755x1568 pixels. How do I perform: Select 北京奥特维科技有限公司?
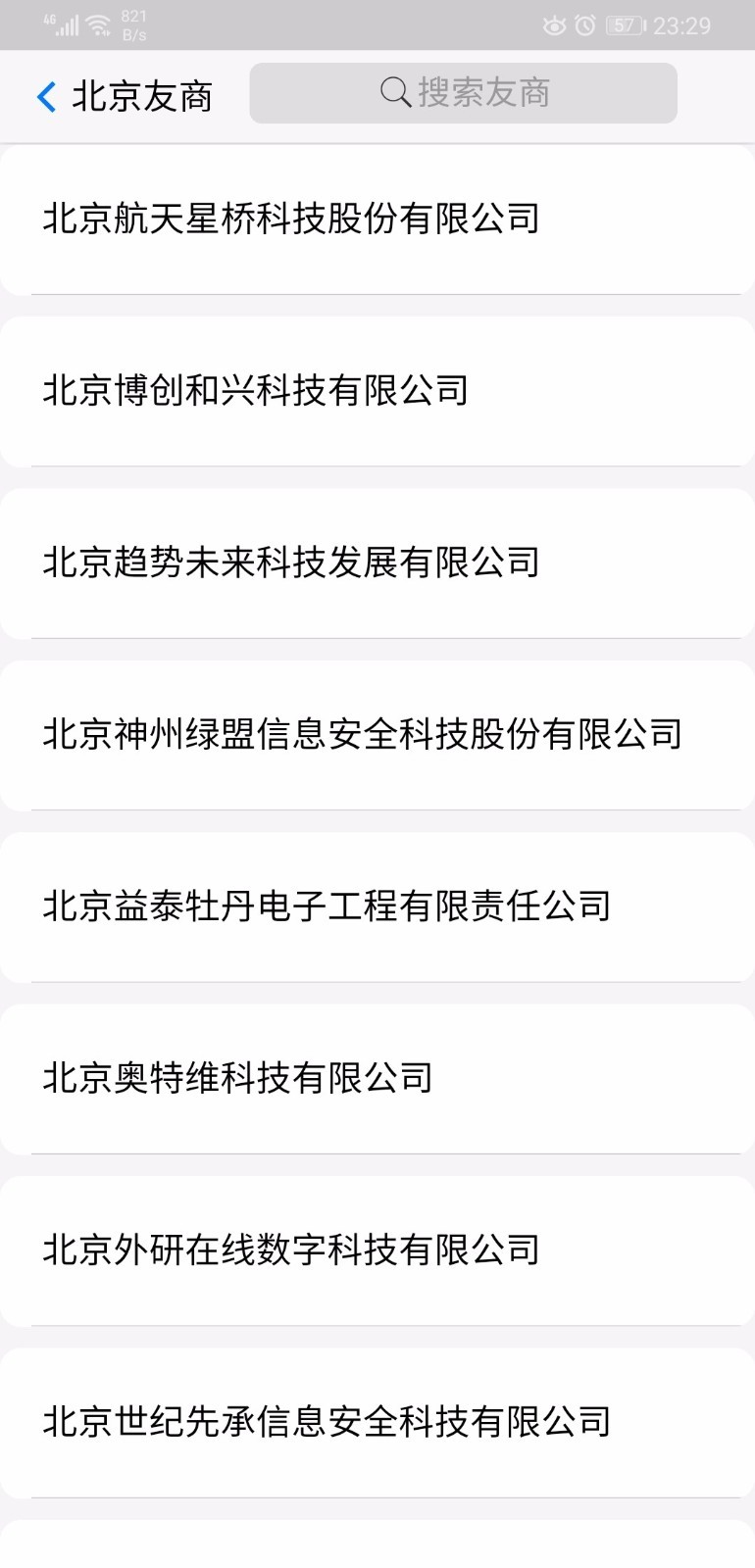377,1079
